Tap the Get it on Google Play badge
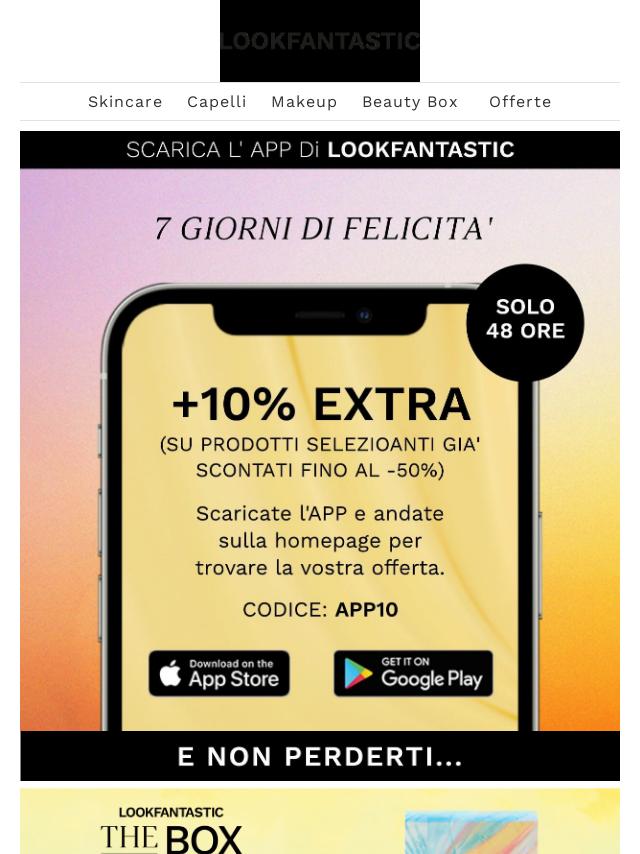 tap(413, 673)
